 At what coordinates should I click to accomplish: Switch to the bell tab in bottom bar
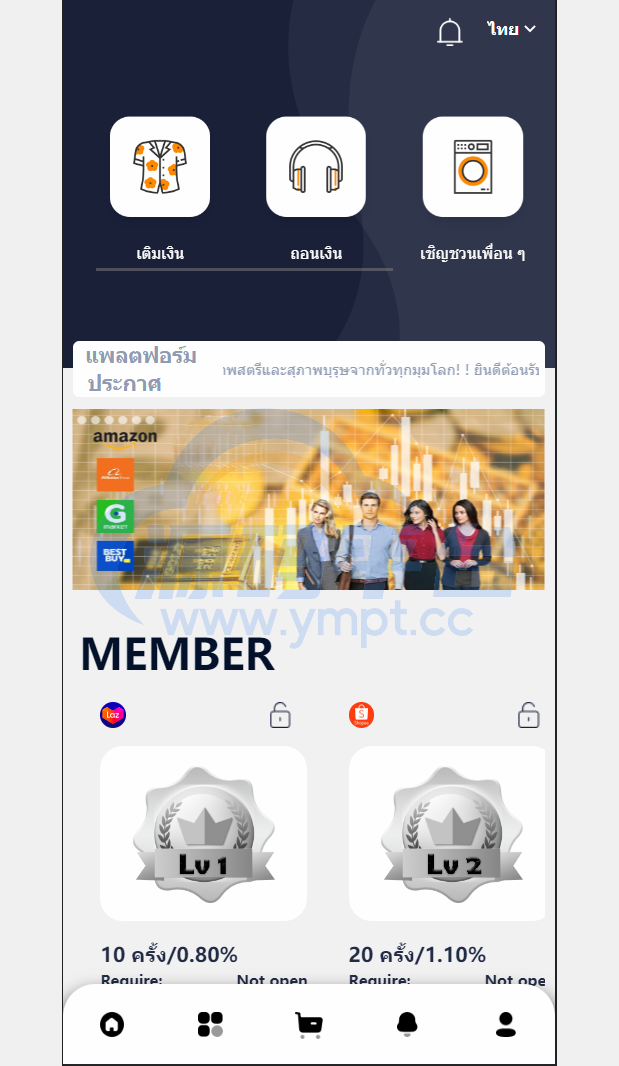(x=407, y=1024)
